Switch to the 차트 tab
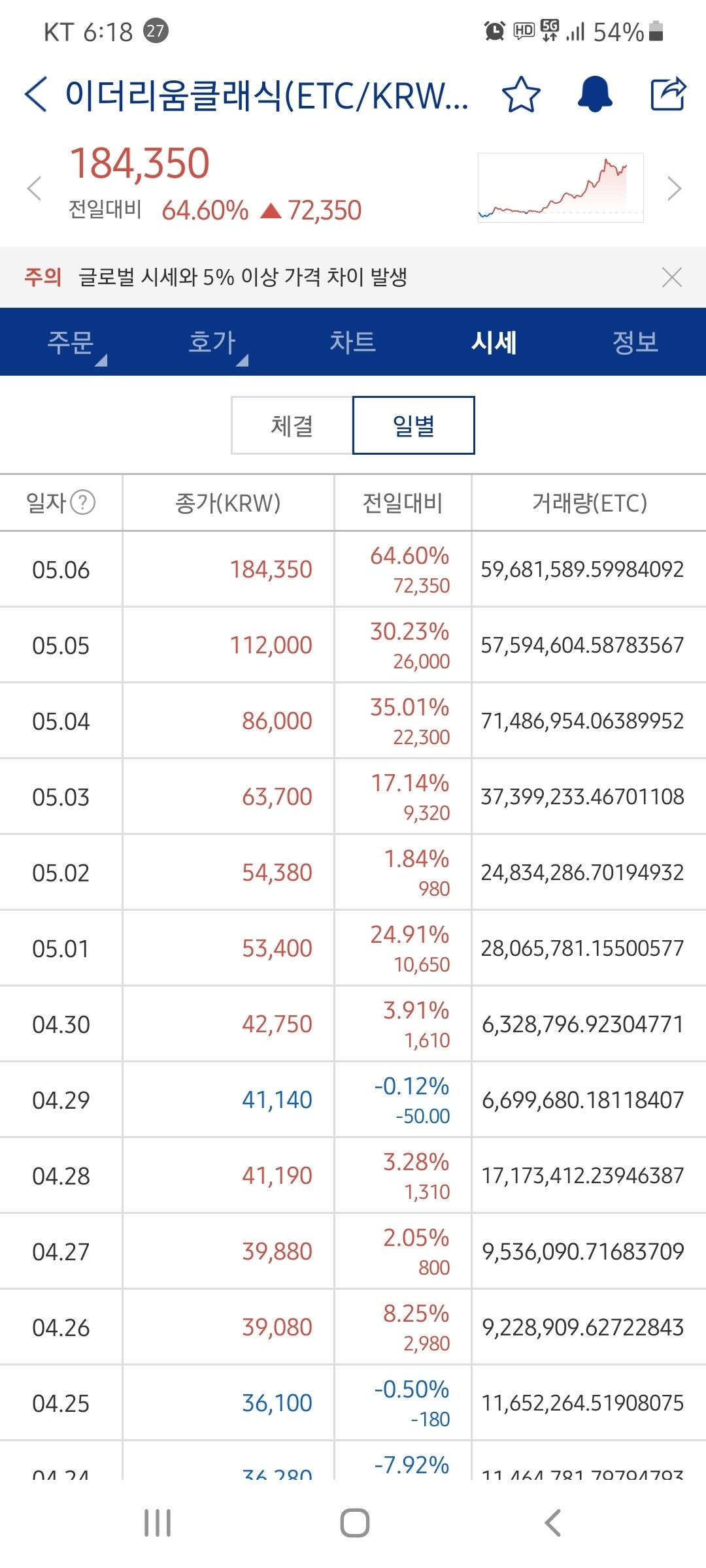This screenshot has height=1568, width=706. click(352, 342)
